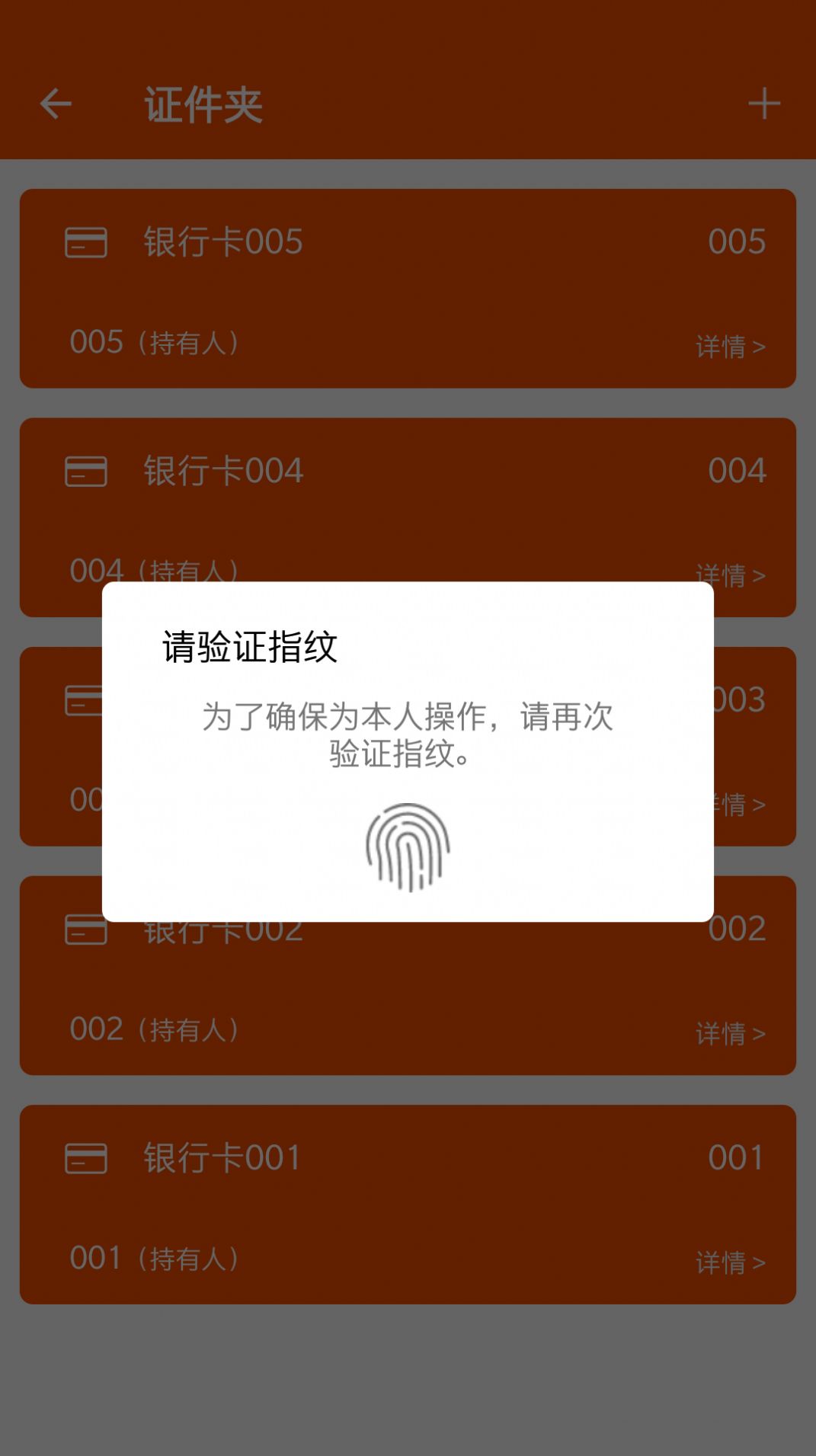Select the bank card icon beside 银行卡002
The height and width of the screenshot is (1456, 816).
84,930
